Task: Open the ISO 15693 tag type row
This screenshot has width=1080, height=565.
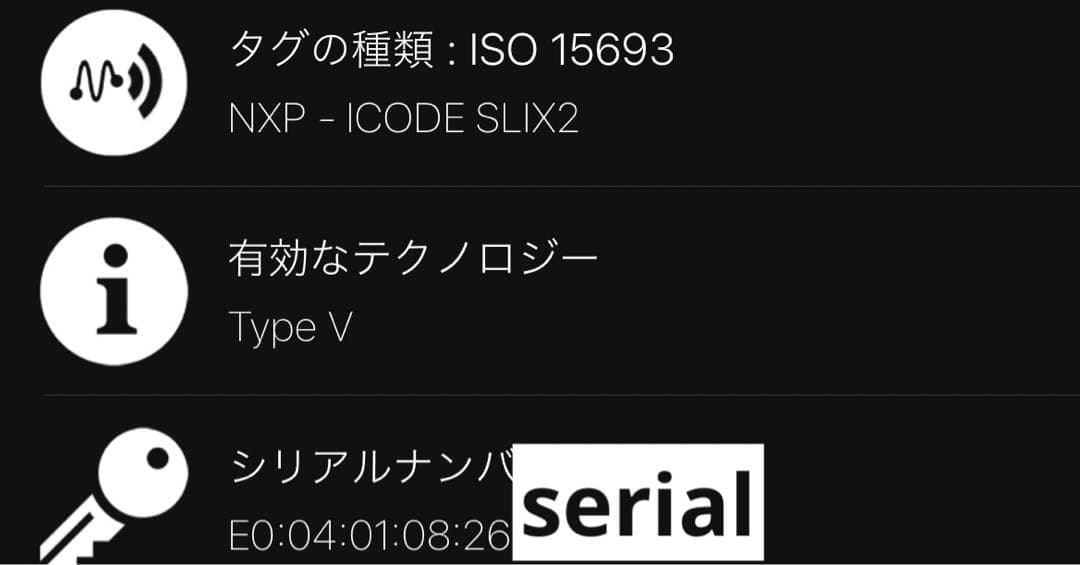Action: (450, 83)
